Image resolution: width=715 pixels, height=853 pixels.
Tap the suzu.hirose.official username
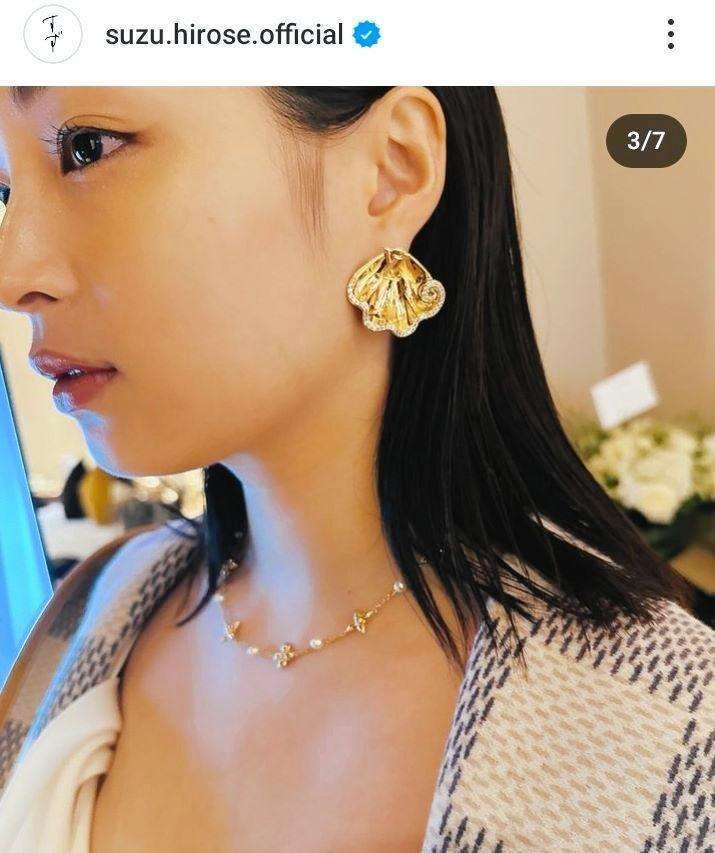[224, 36]
